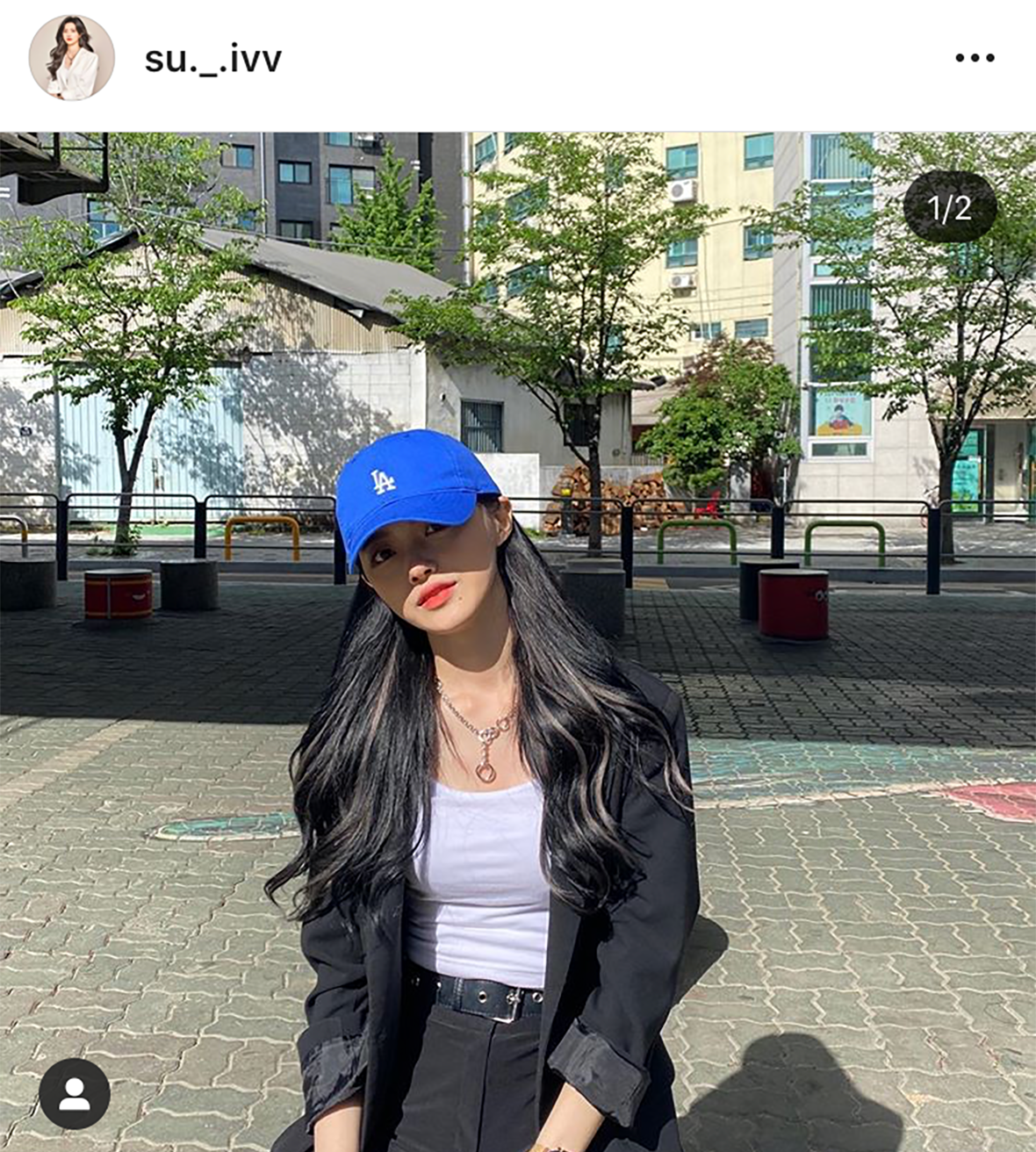This screenshot has width=1036, height=1152.
Task: Open the su._.ivv profile picture
Action: [72, 58]
